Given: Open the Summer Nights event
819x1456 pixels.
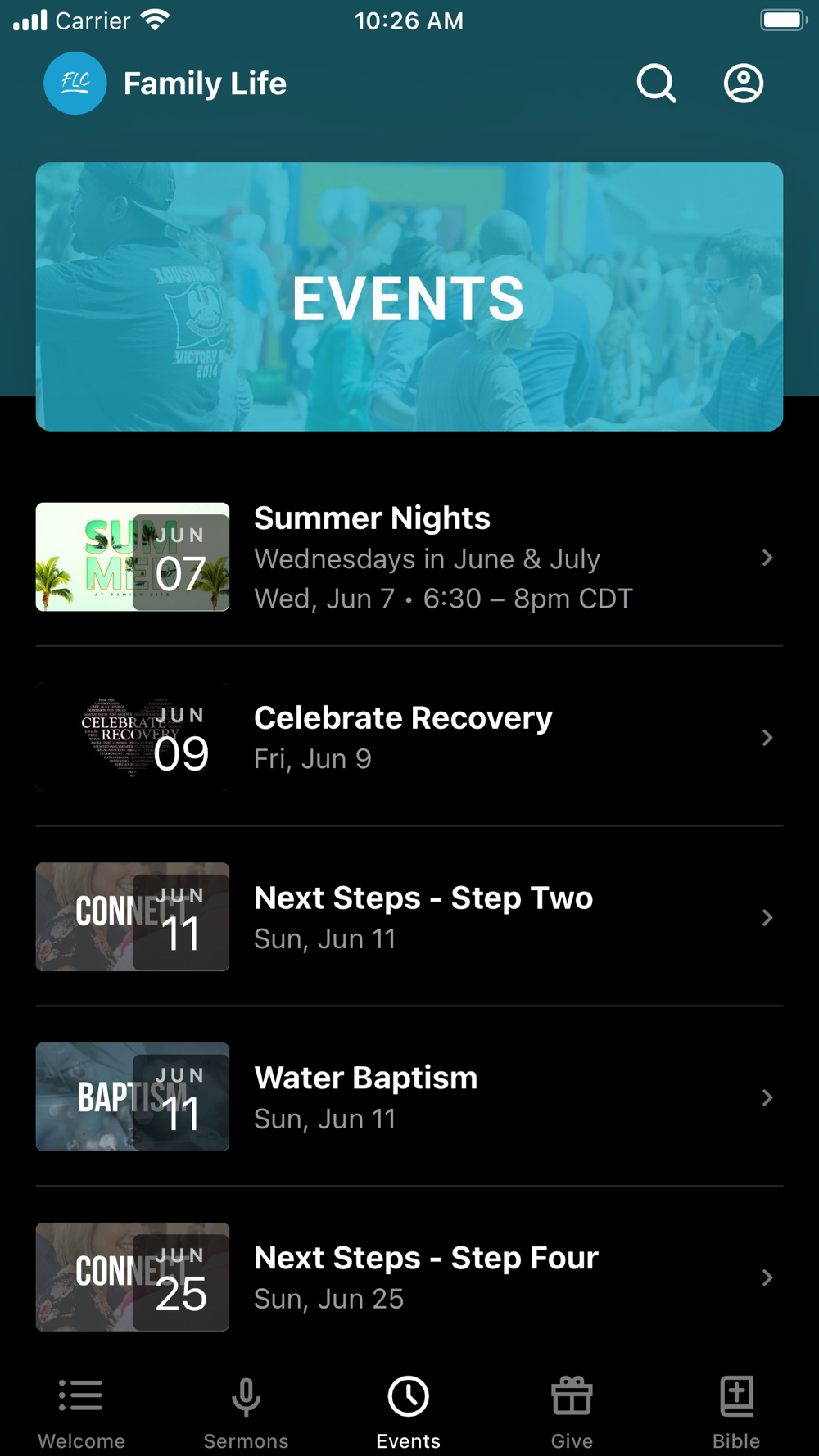Looking at the screenshot, I should [x=409, y=558].
